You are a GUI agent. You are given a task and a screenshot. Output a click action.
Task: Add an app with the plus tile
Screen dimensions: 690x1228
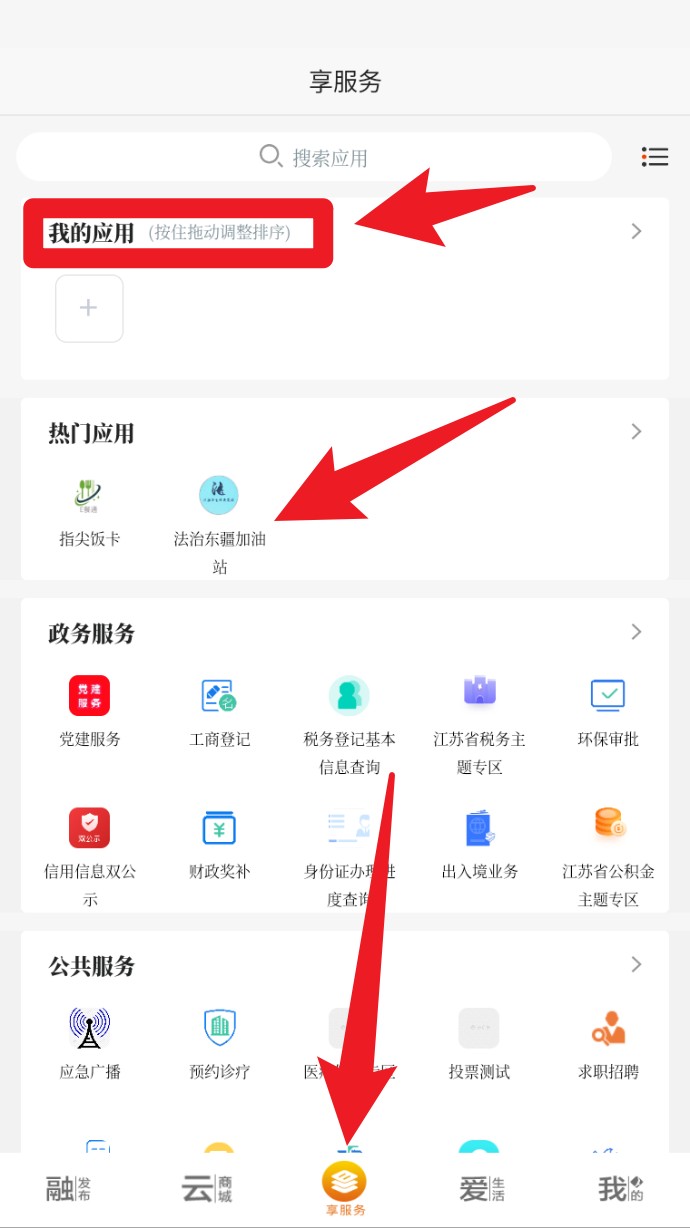(89, 308)
